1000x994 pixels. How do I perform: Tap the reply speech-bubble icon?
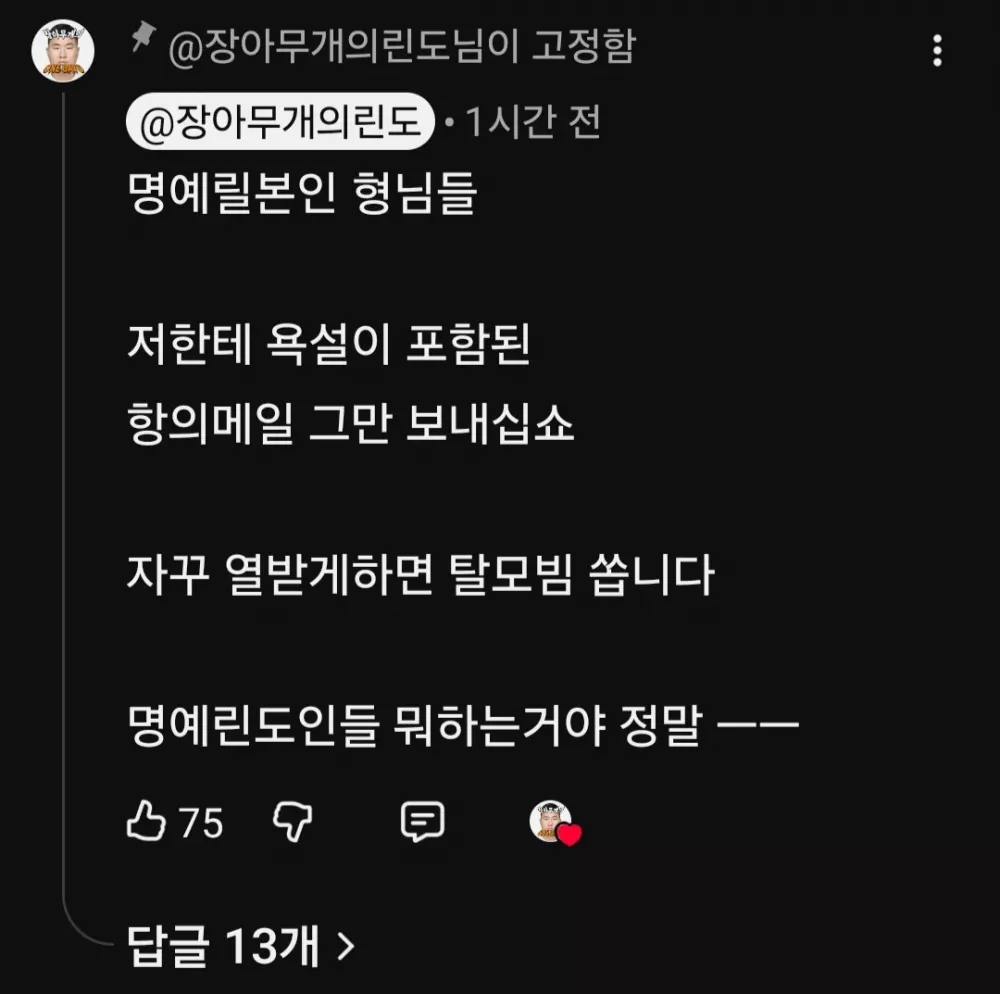tap(422, 821)
